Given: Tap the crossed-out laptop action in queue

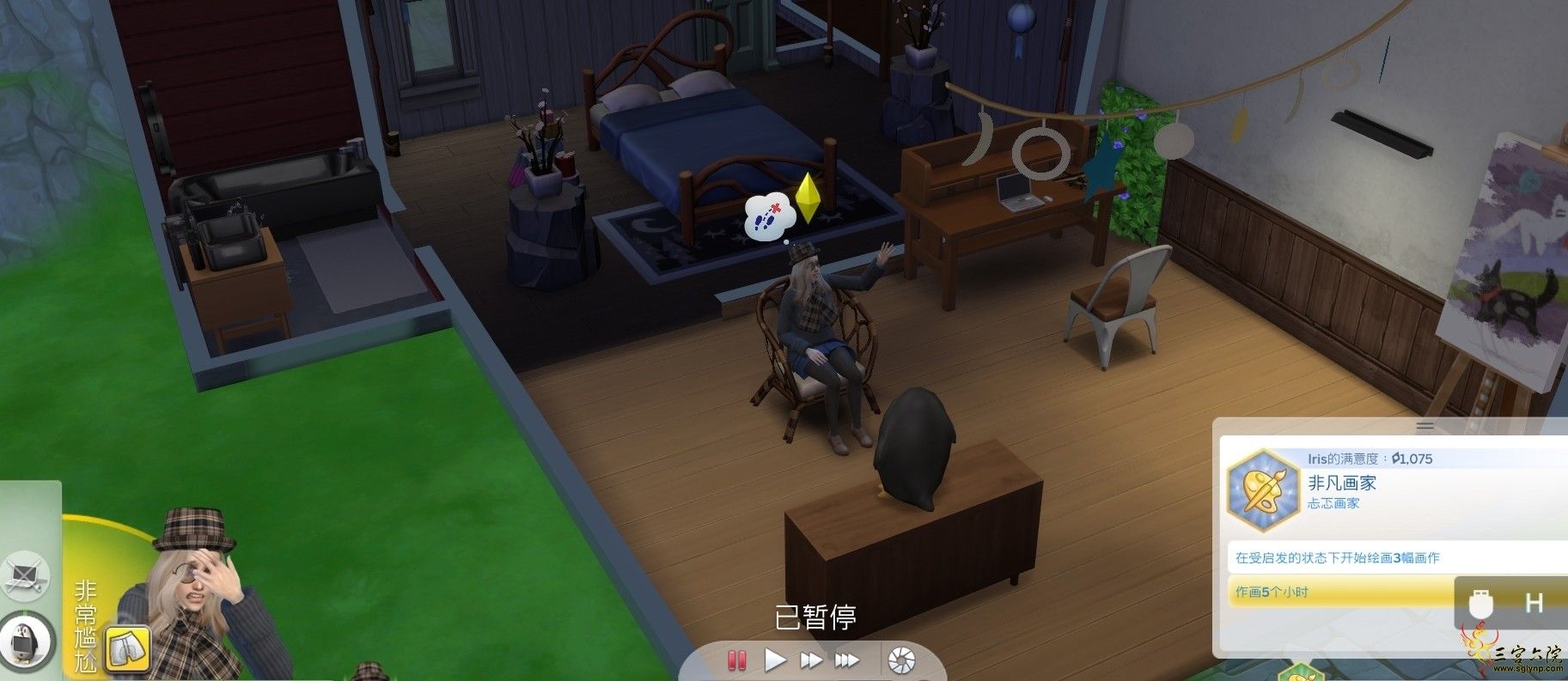Looking at the screenshot, I should point(26,575).
